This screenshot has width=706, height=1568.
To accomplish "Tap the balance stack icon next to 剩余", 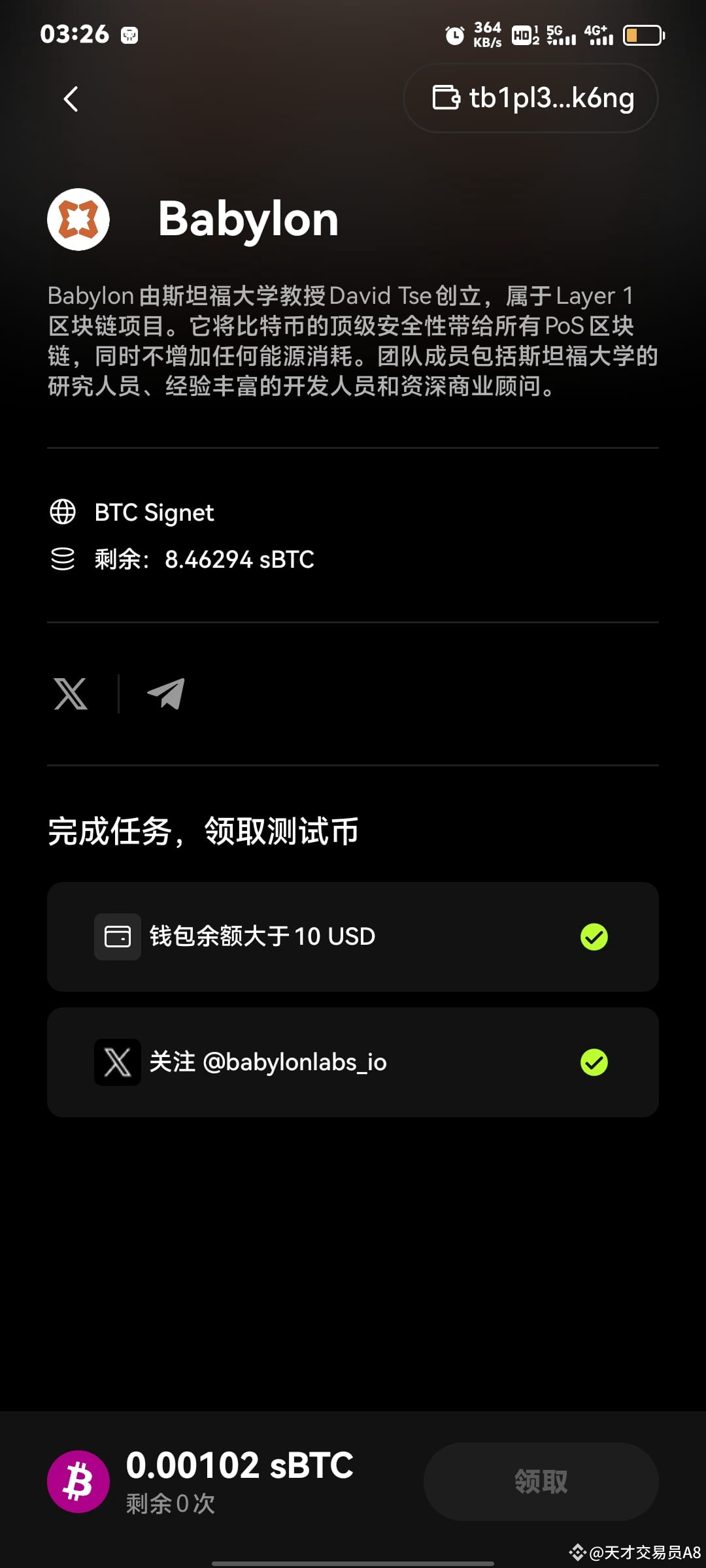I will click(63, 559).
